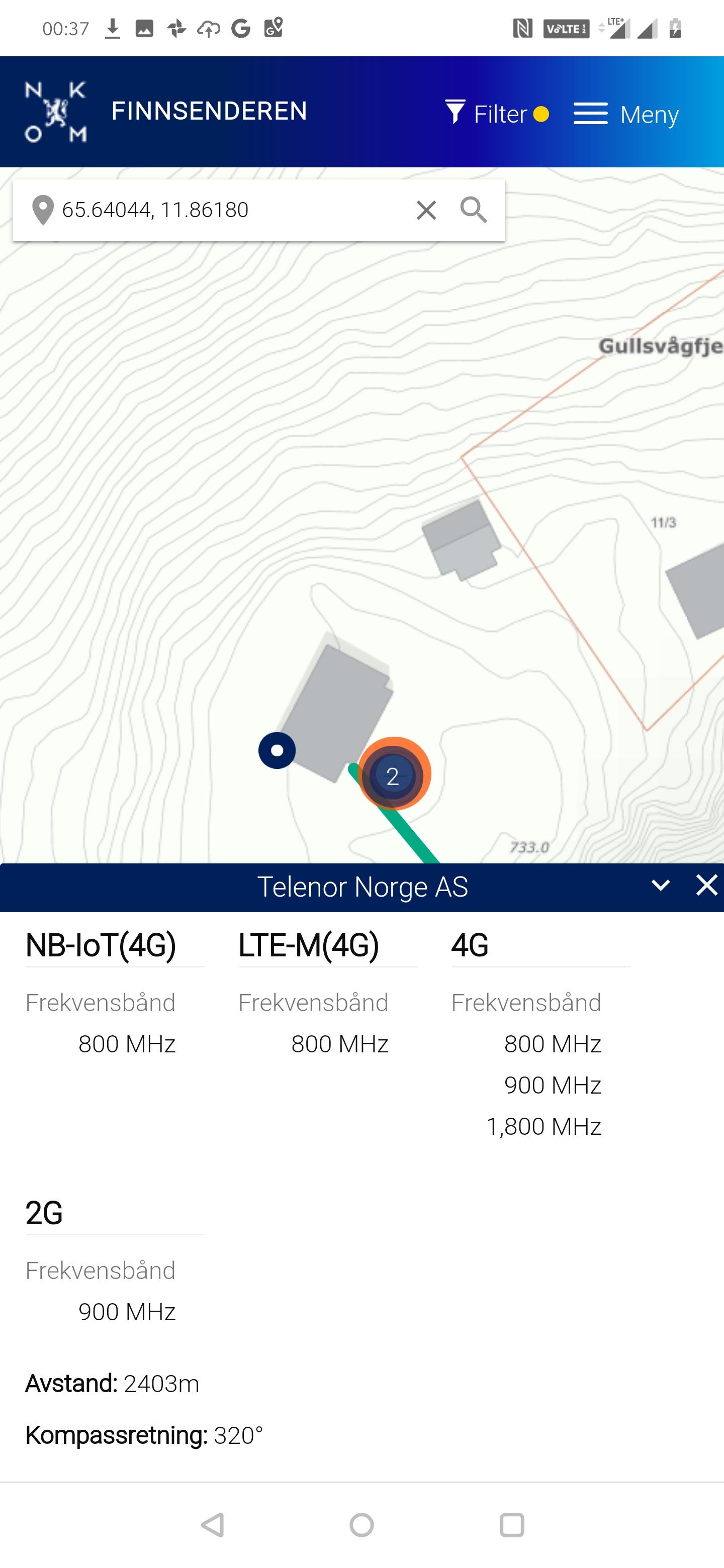This screenshot has width=724, height=1568.
Task: Tap the magnifier search icon
Action: [x=474, y=210]
